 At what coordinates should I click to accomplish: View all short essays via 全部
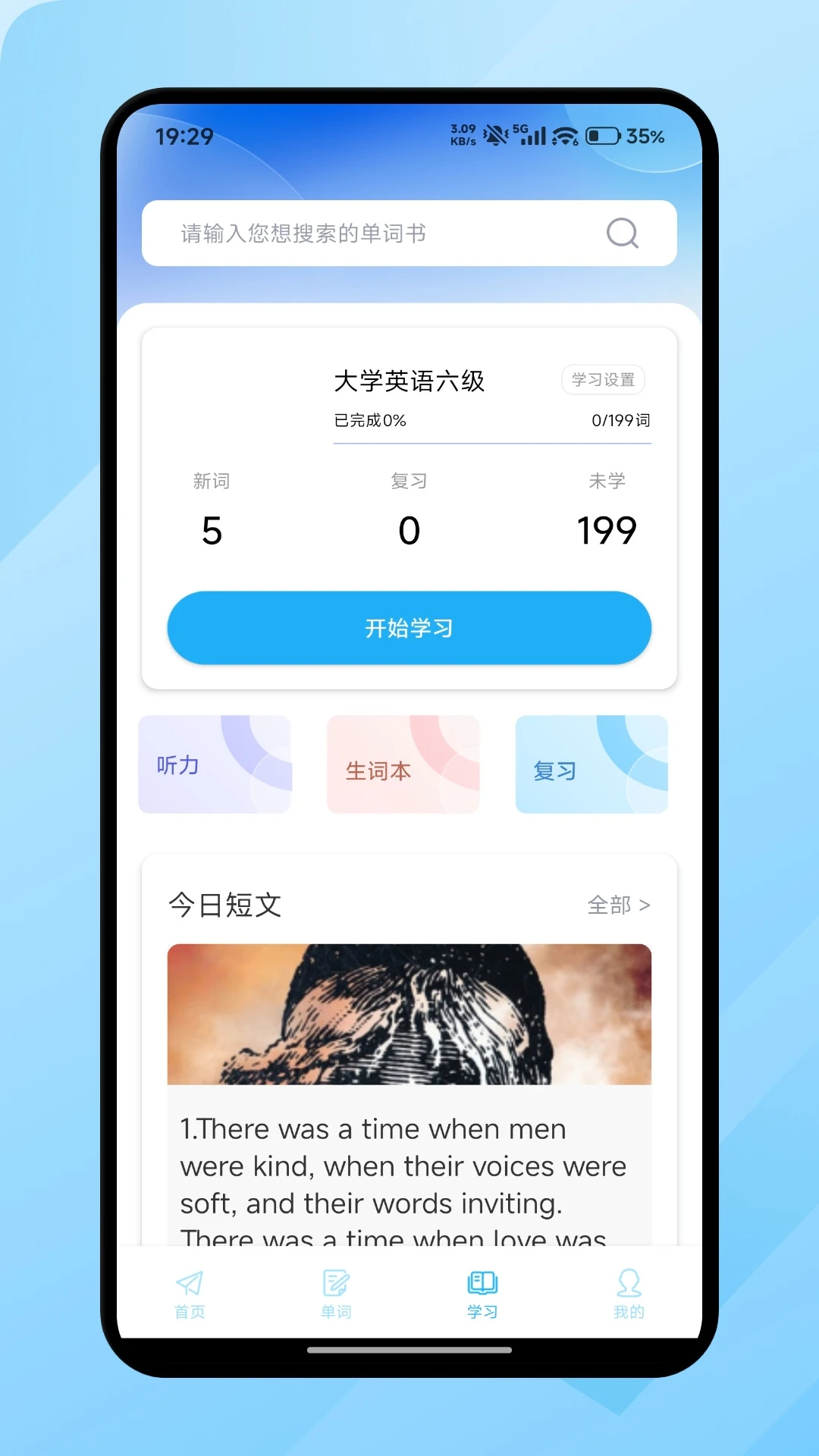coord(619,905)
